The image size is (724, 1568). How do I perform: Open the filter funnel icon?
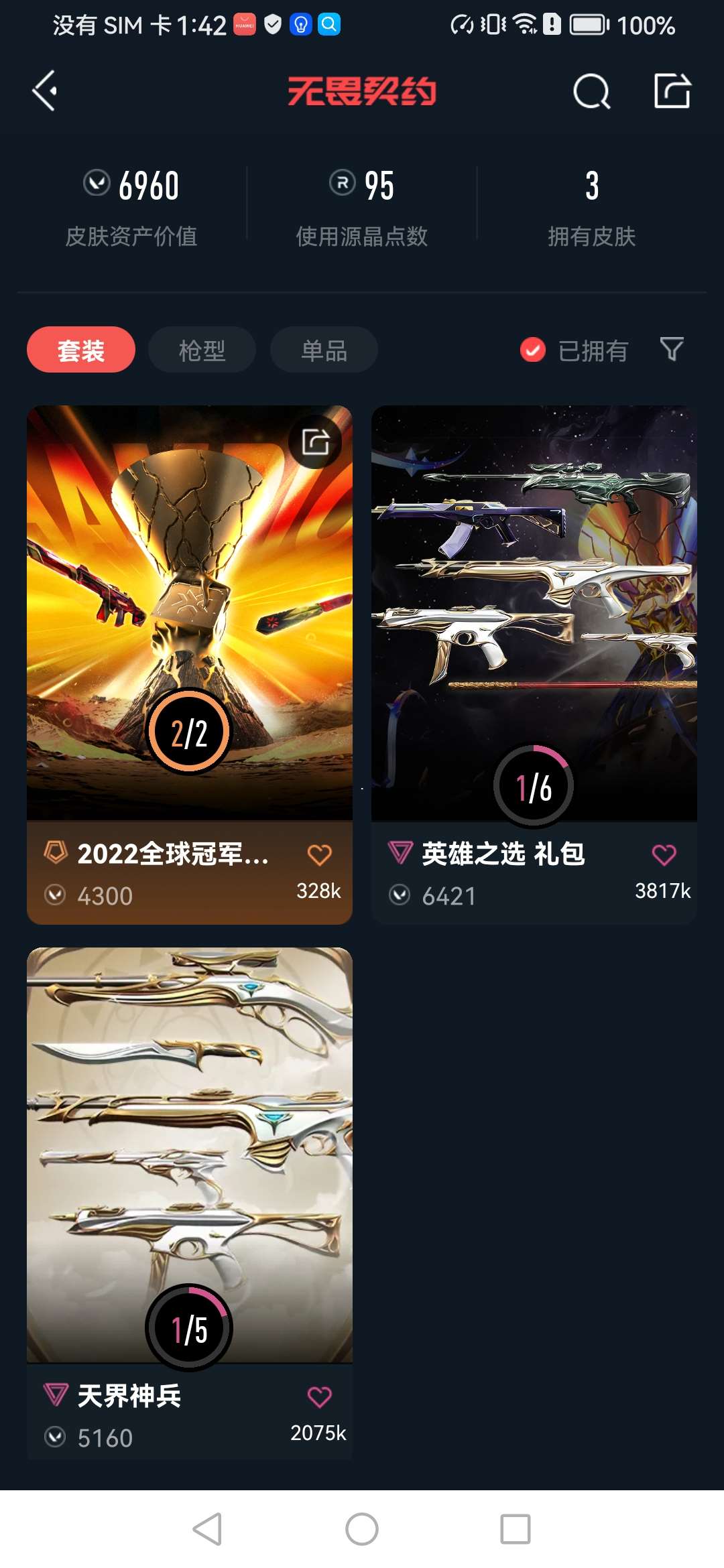[x=672, y=349]
